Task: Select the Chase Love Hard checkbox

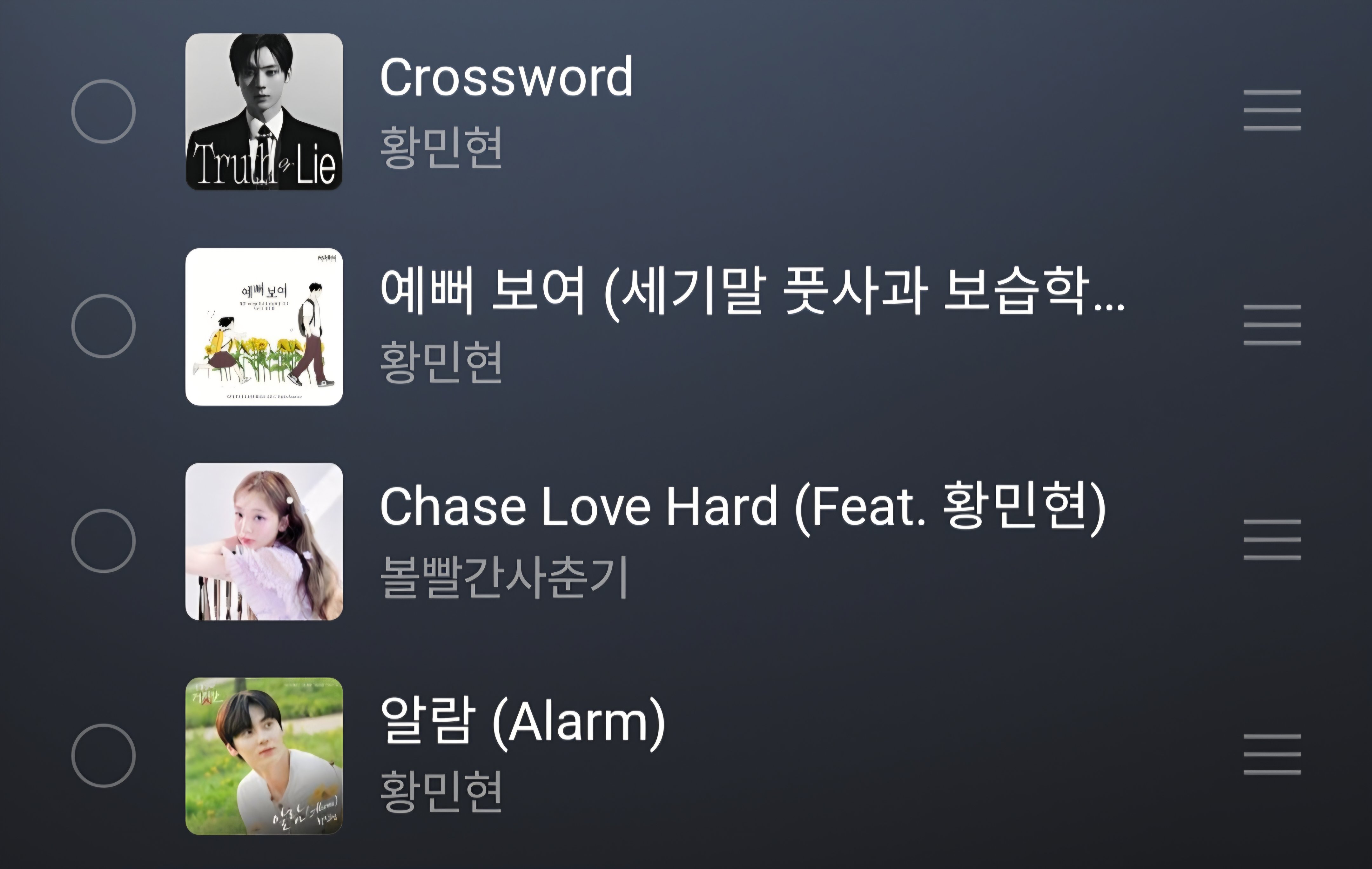Action: pyautogui.click(x=103, y=541)
